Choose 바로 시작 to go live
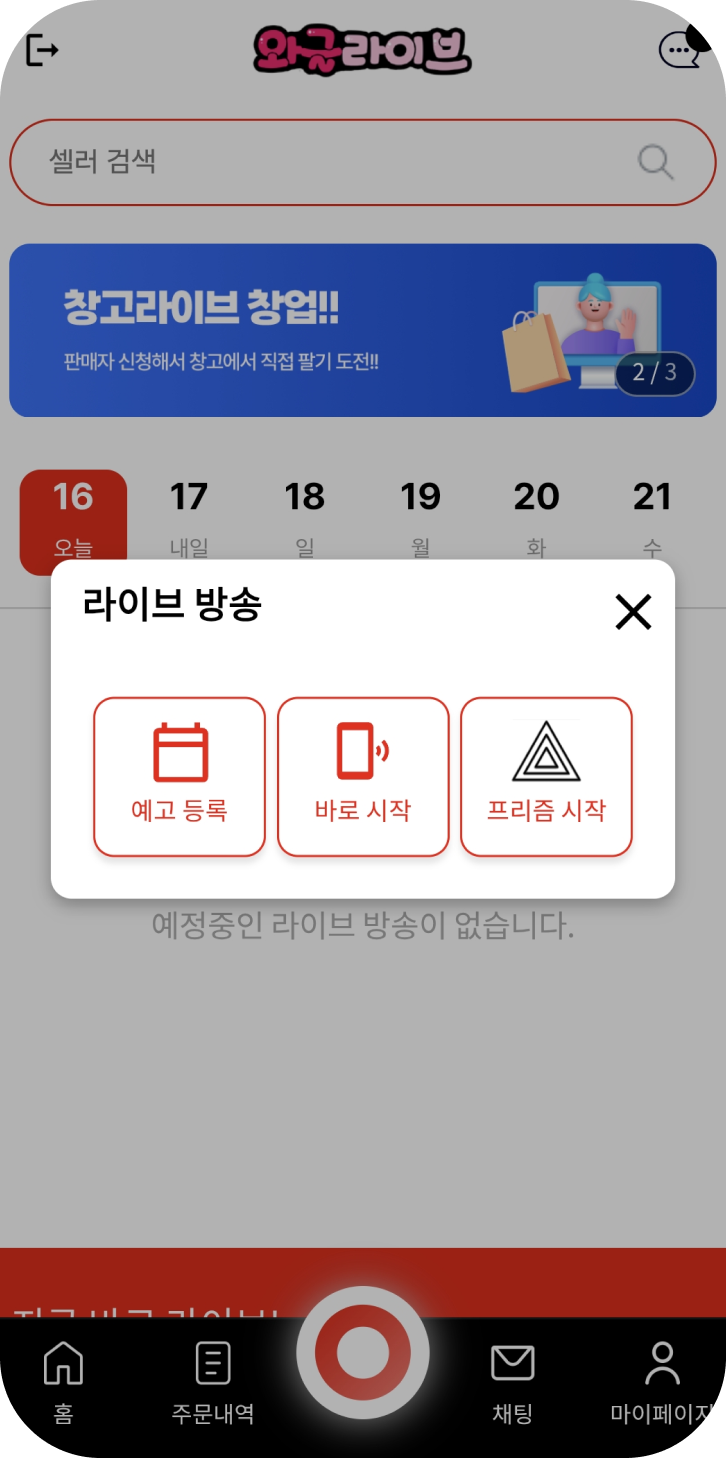Screen dimensions: 726x1458 point(363,777)
